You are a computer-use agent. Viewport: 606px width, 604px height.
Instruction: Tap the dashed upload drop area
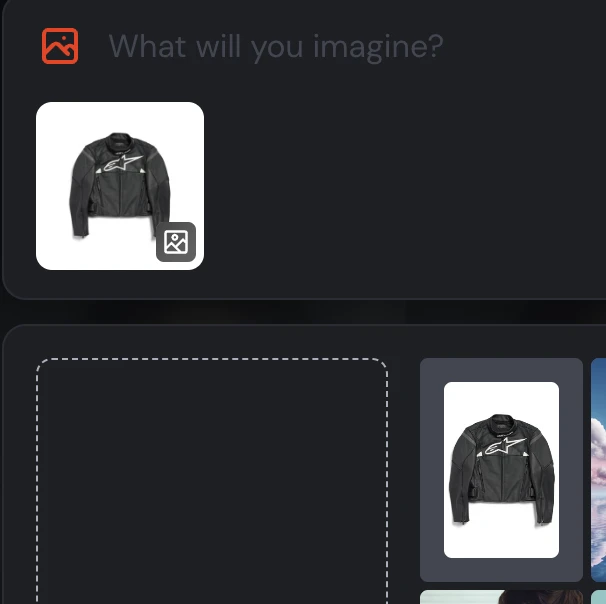pos(212,480)
